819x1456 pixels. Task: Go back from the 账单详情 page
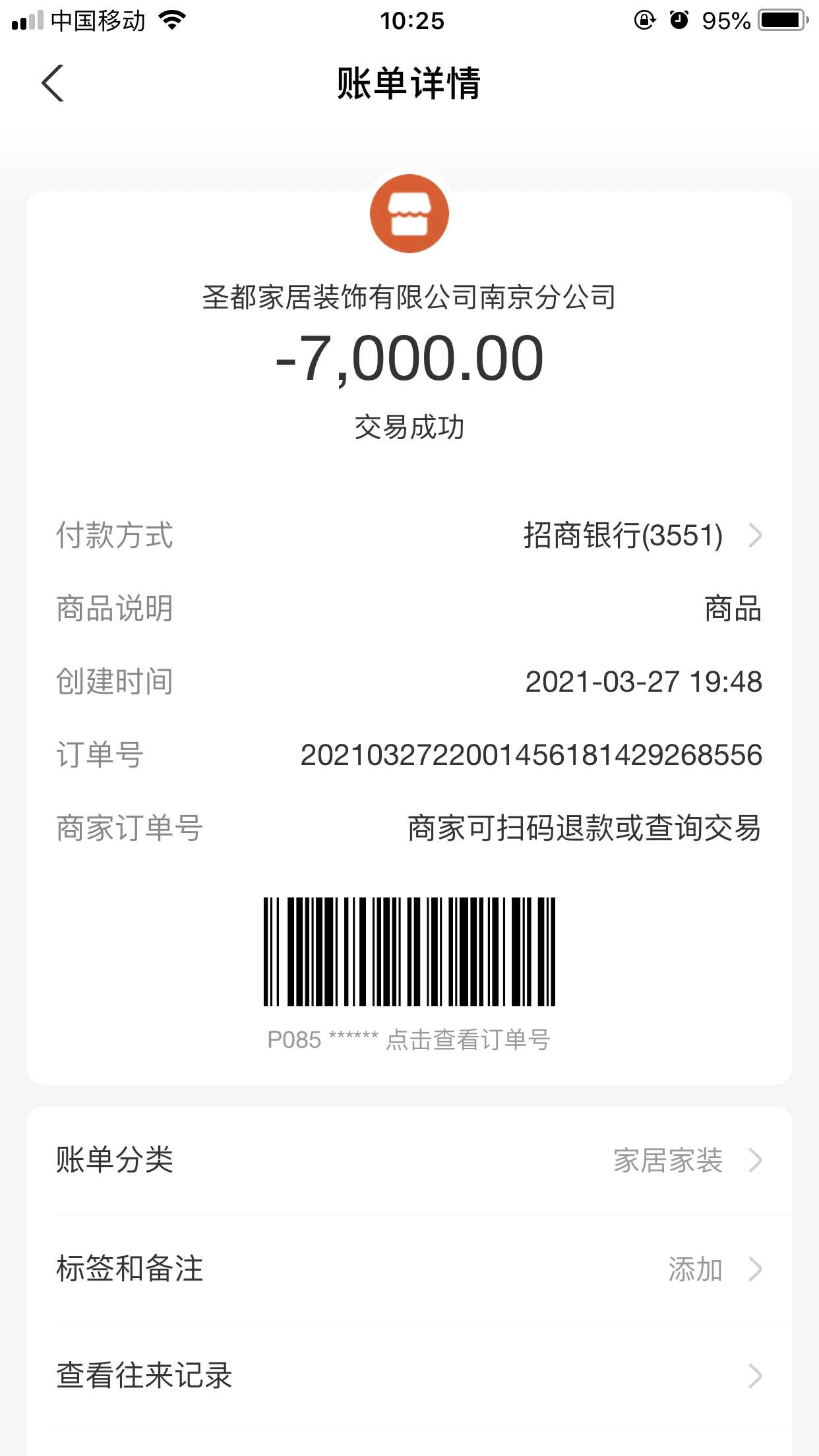pos(53,84)
